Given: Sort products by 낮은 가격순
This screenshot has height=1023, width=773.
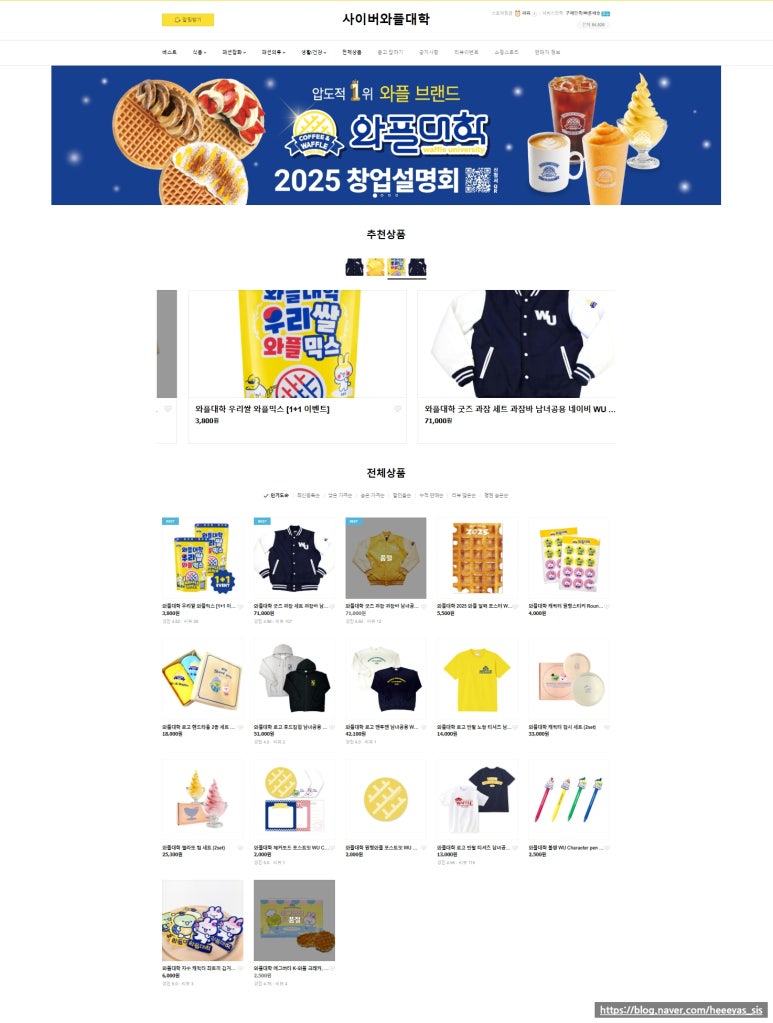Looking at the screenshot, I should tap(339, 495).
